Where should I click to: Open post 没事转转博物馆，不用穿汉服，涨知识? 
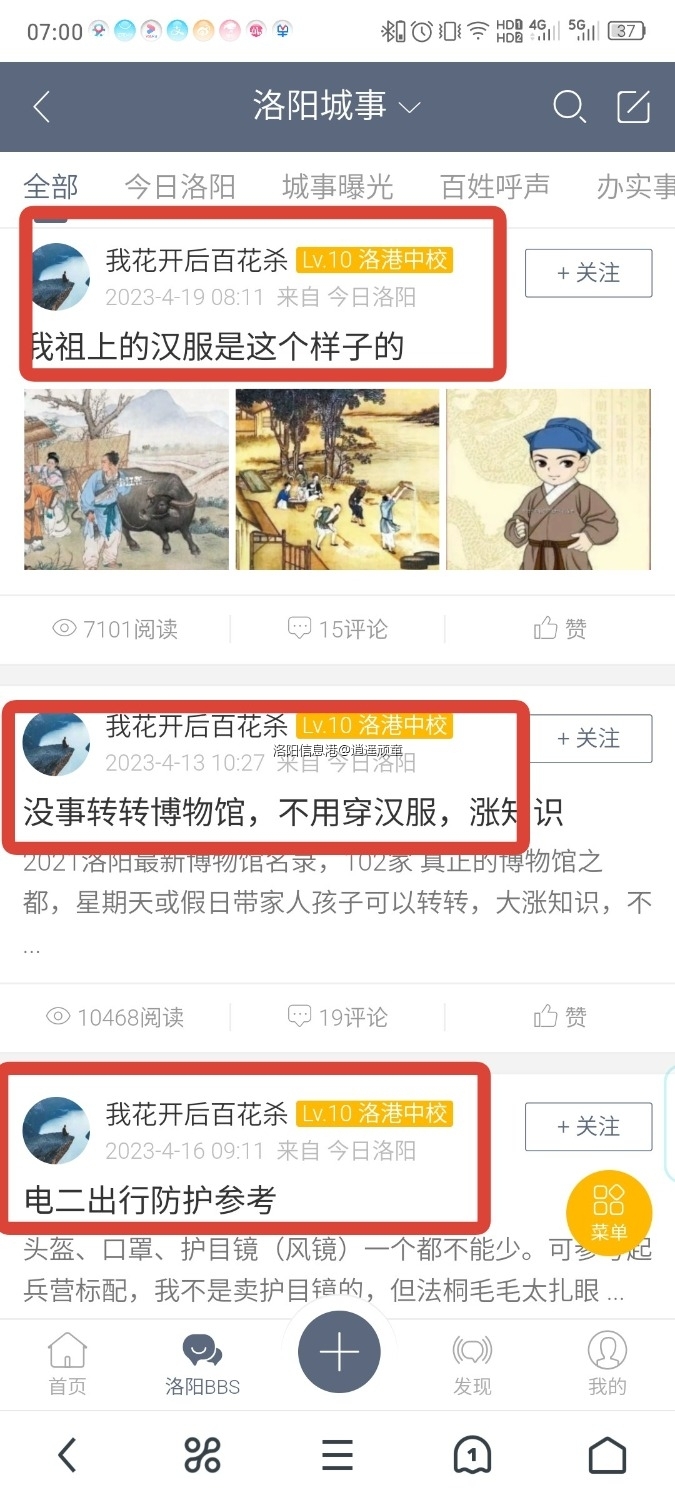click(x=292, y=812)
